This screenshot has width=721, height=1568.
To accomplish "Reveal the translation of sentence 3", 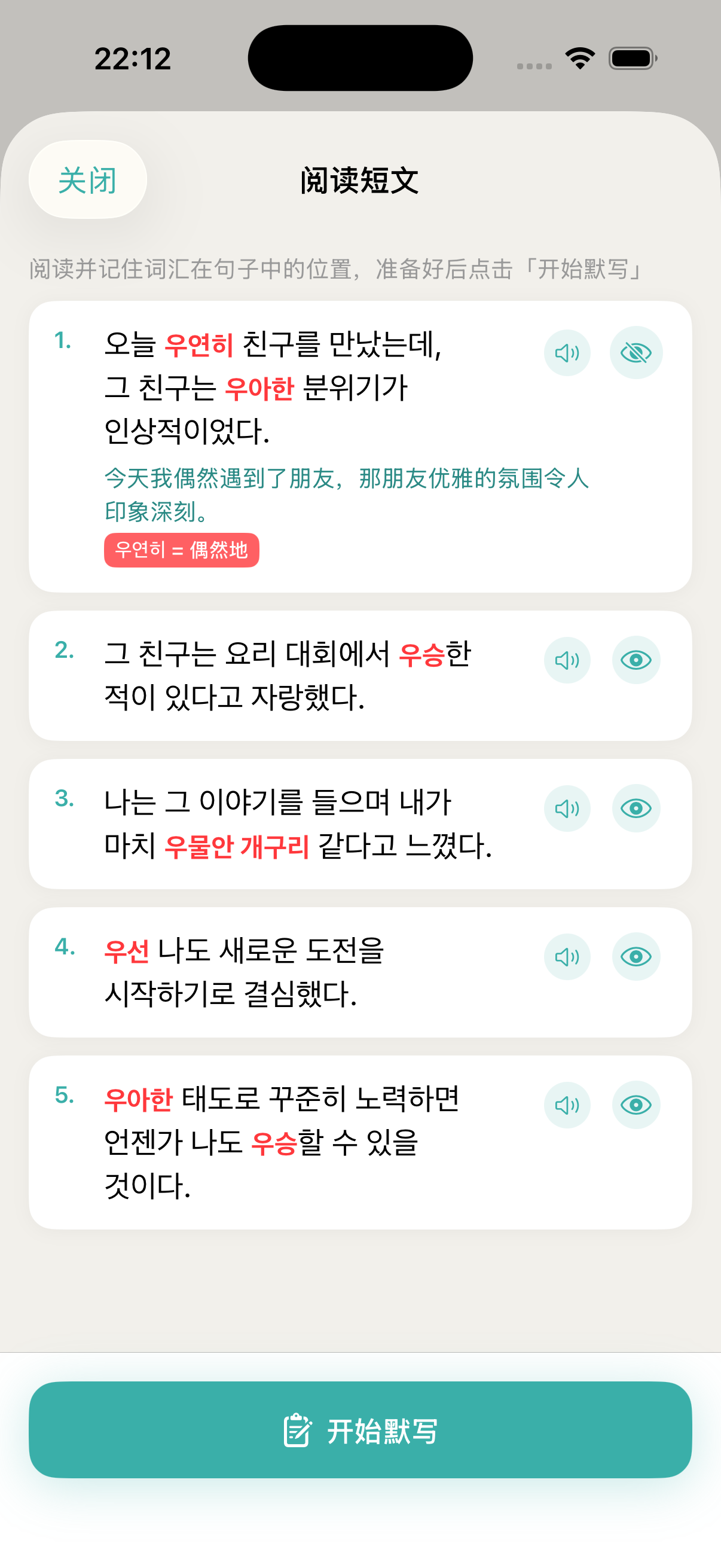I will [x=636, y=809].
